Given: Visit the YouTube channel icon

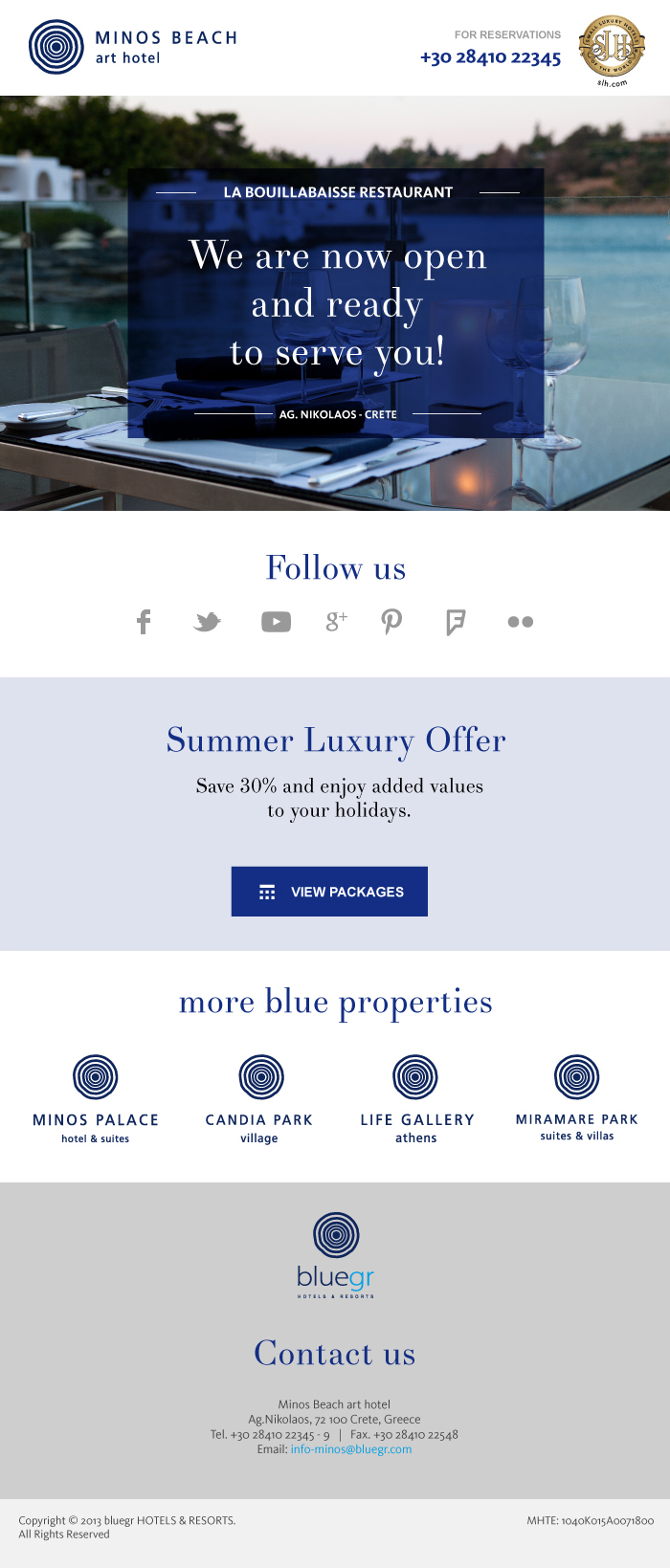Looking at the screenshot, I should point(276,622).
